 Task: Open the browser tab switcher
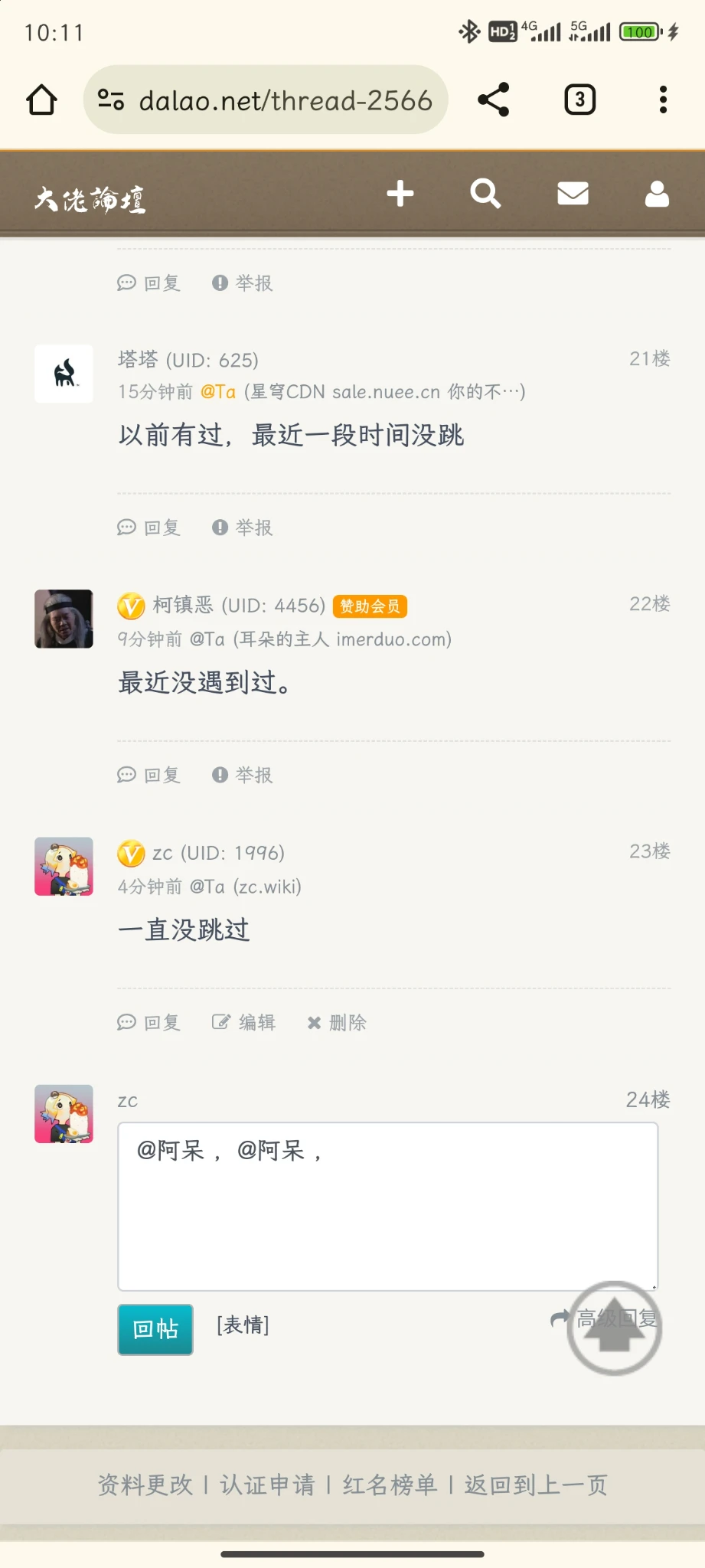click(x=579, y=100)
